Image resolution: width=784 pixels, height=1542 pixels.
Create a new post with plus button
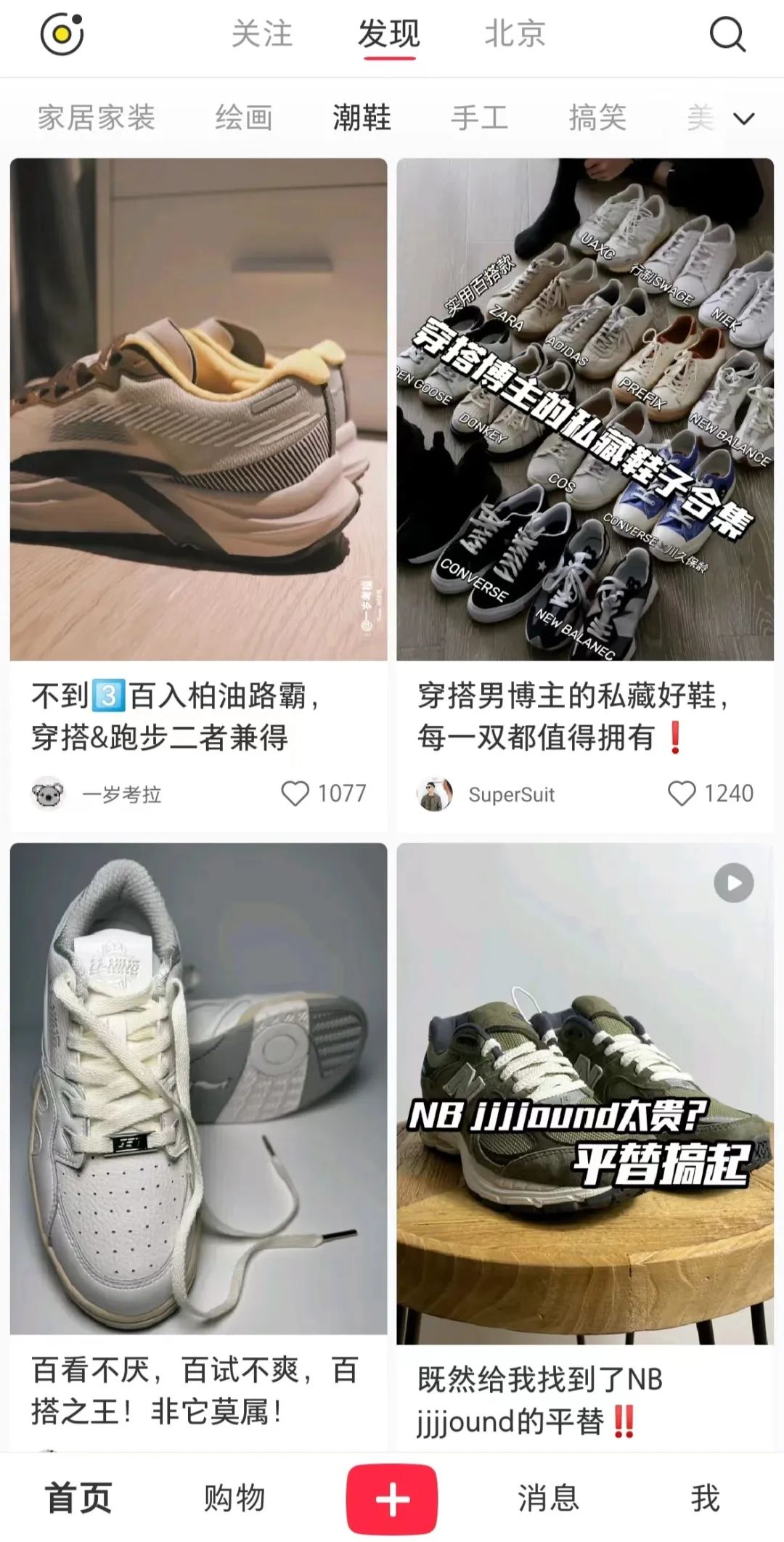(x=392, y=1499)
